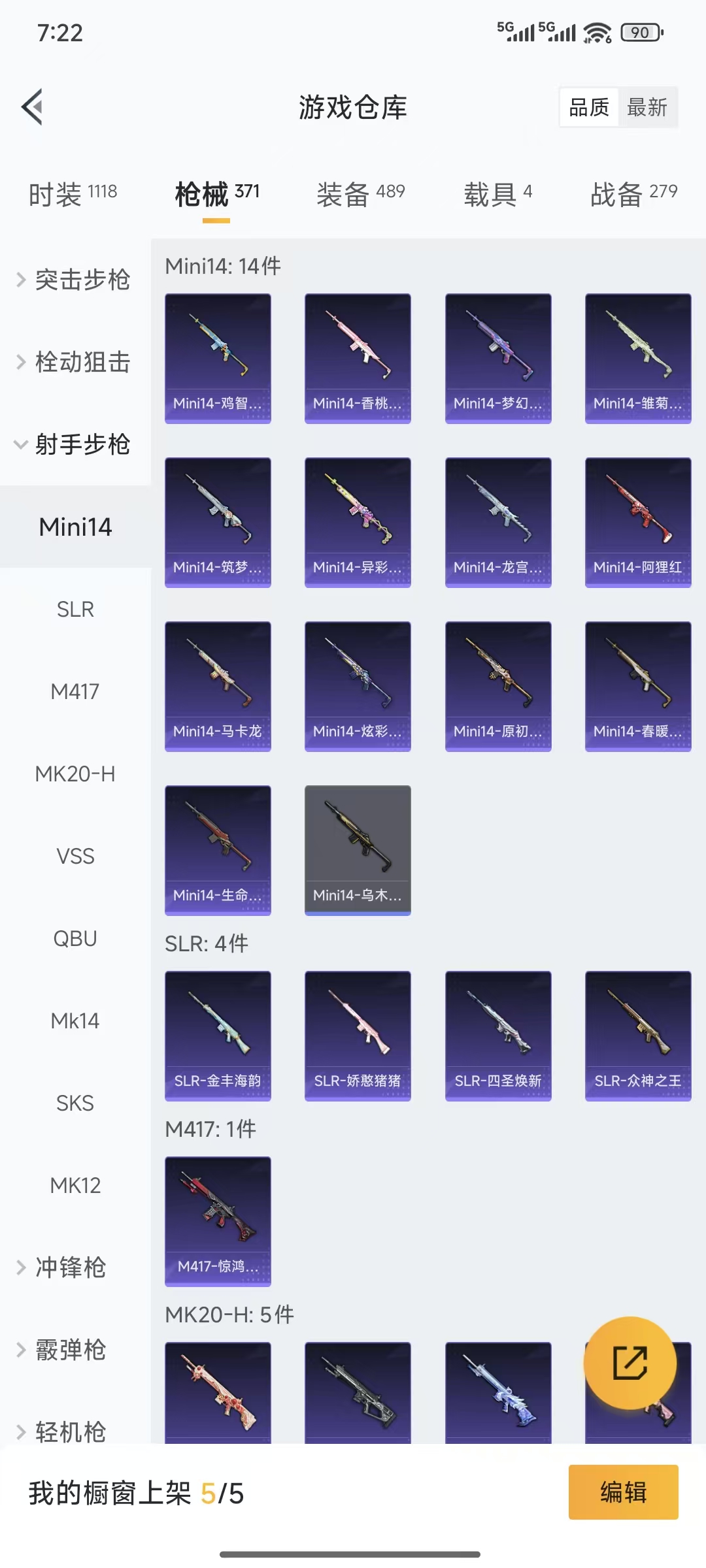Tap the orange floating share button
706x1568 pixels.
click(x=630, y=1363)
